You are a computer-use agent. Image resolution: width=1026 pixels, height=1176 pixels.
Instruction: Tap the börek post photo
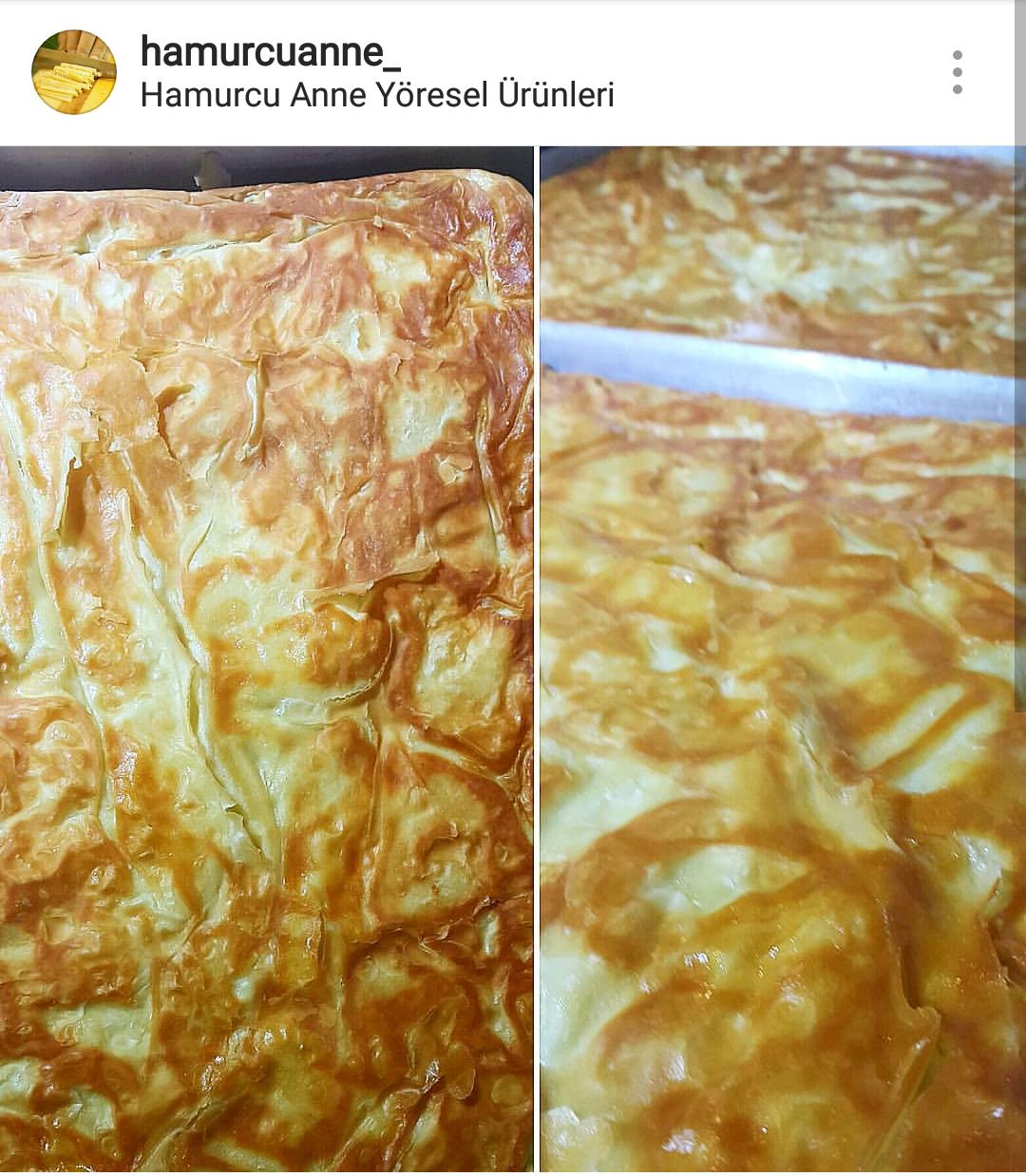point(513,660)
